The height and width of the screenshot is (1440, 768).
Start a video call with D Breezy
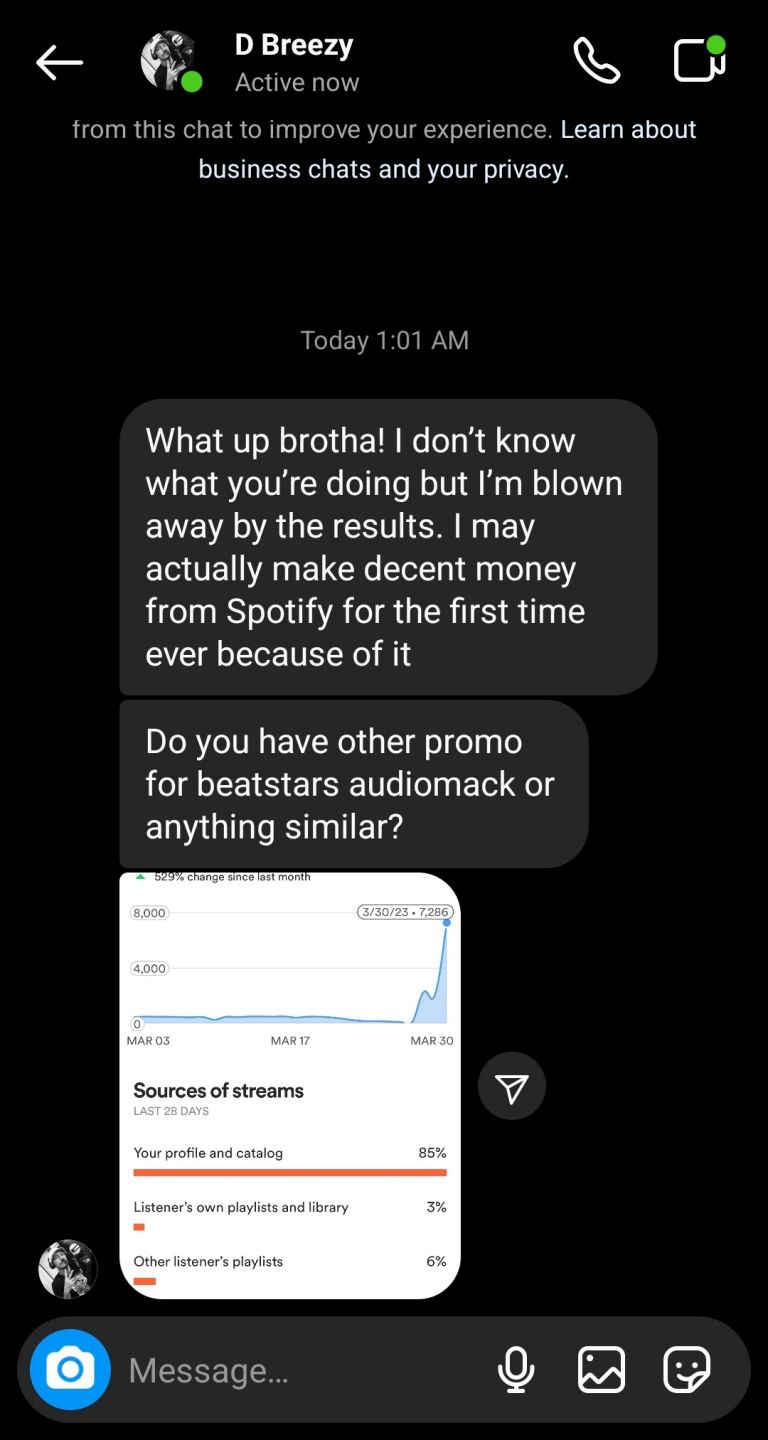699,60
